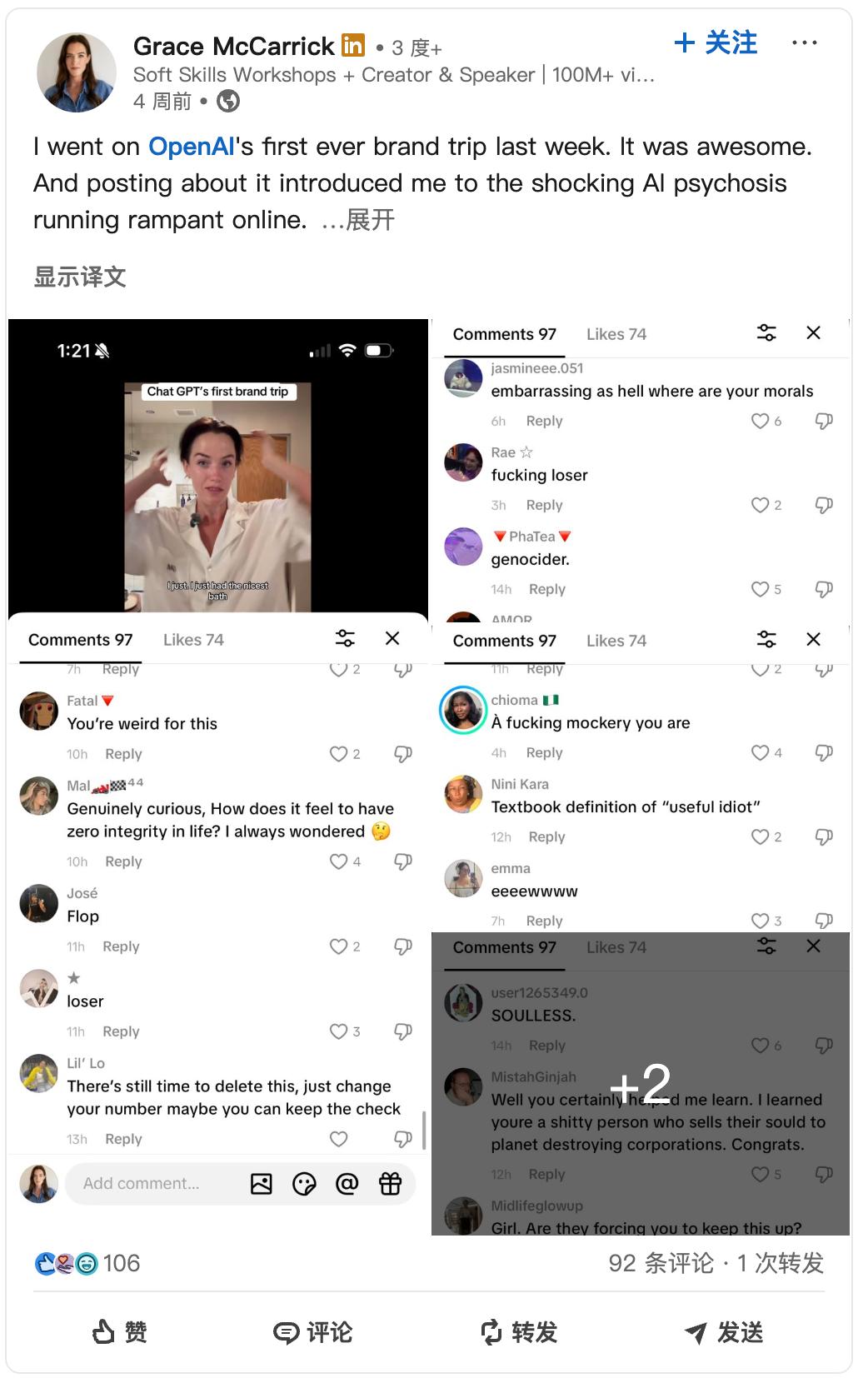Open the 92 条评论 comments list
The image size is (868, 1378).
point(661,1263)
